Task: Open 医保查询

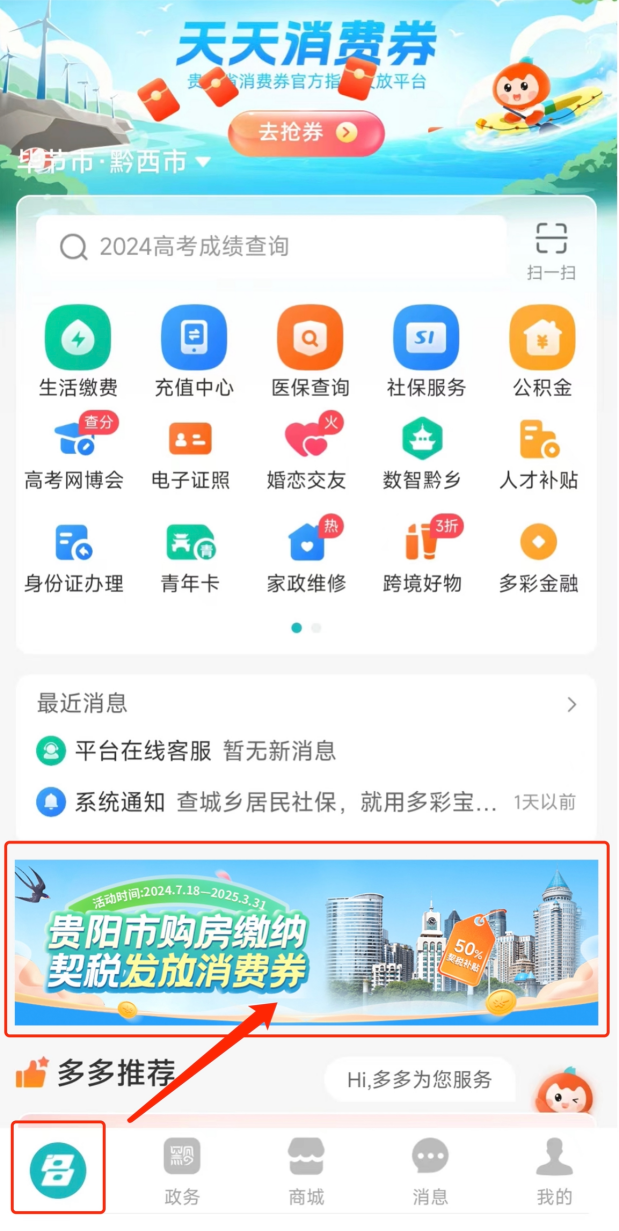Action: [x=310, y=351]
